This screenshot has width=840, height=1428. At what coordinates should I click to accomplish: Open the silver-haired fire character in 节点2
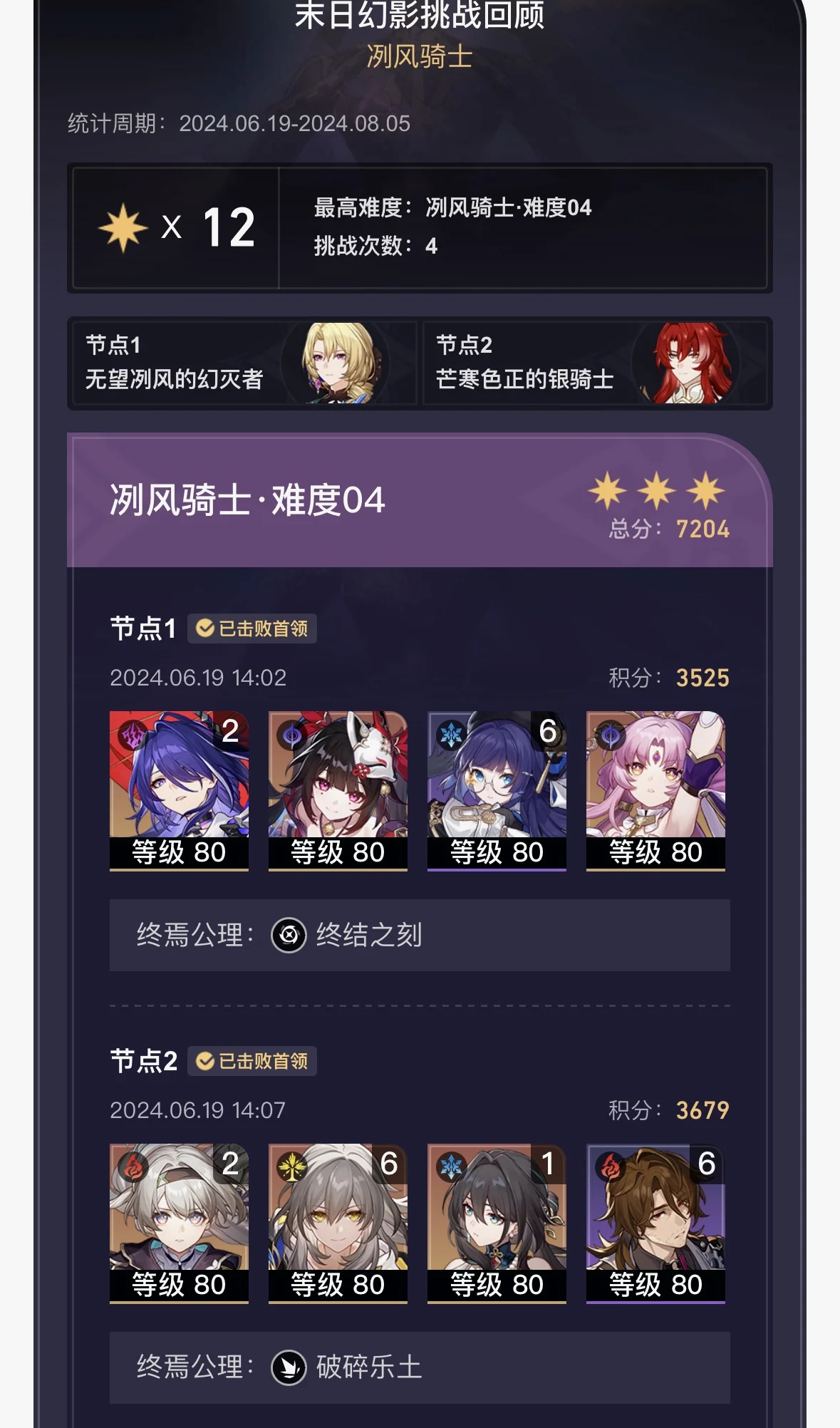tap(179, 1222)
